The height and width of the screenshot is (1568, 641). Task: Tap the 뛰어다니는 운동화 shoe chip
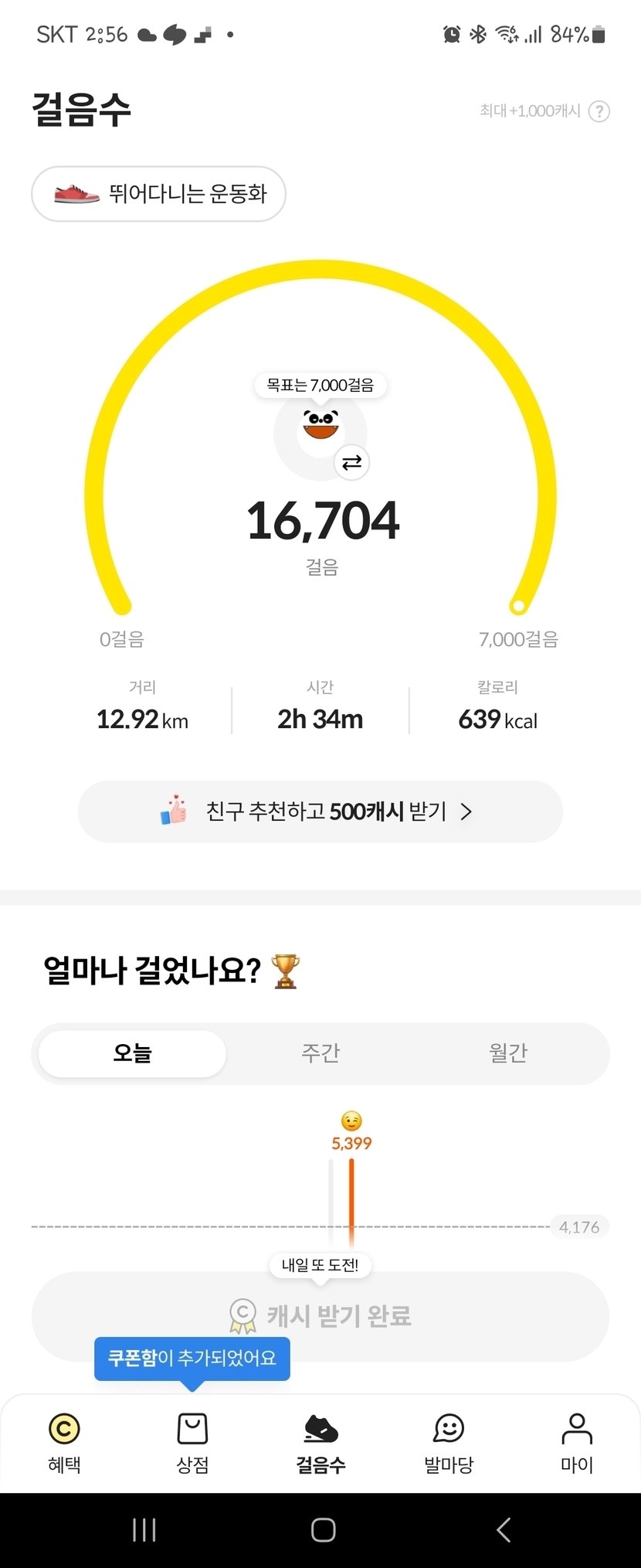coord(159,194)
